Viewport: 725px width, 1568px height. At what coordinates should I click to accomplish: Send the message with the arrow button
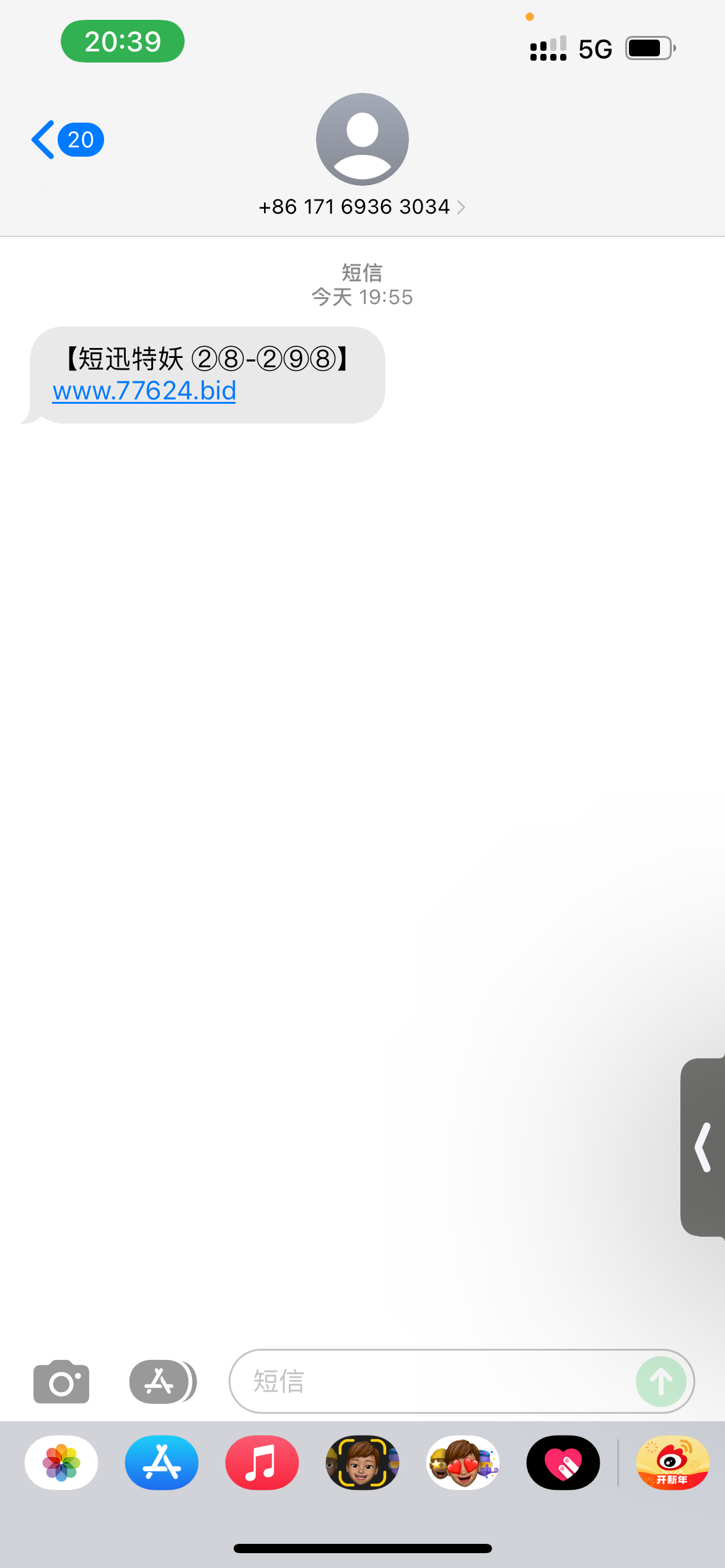click(x=661, y=1382)
